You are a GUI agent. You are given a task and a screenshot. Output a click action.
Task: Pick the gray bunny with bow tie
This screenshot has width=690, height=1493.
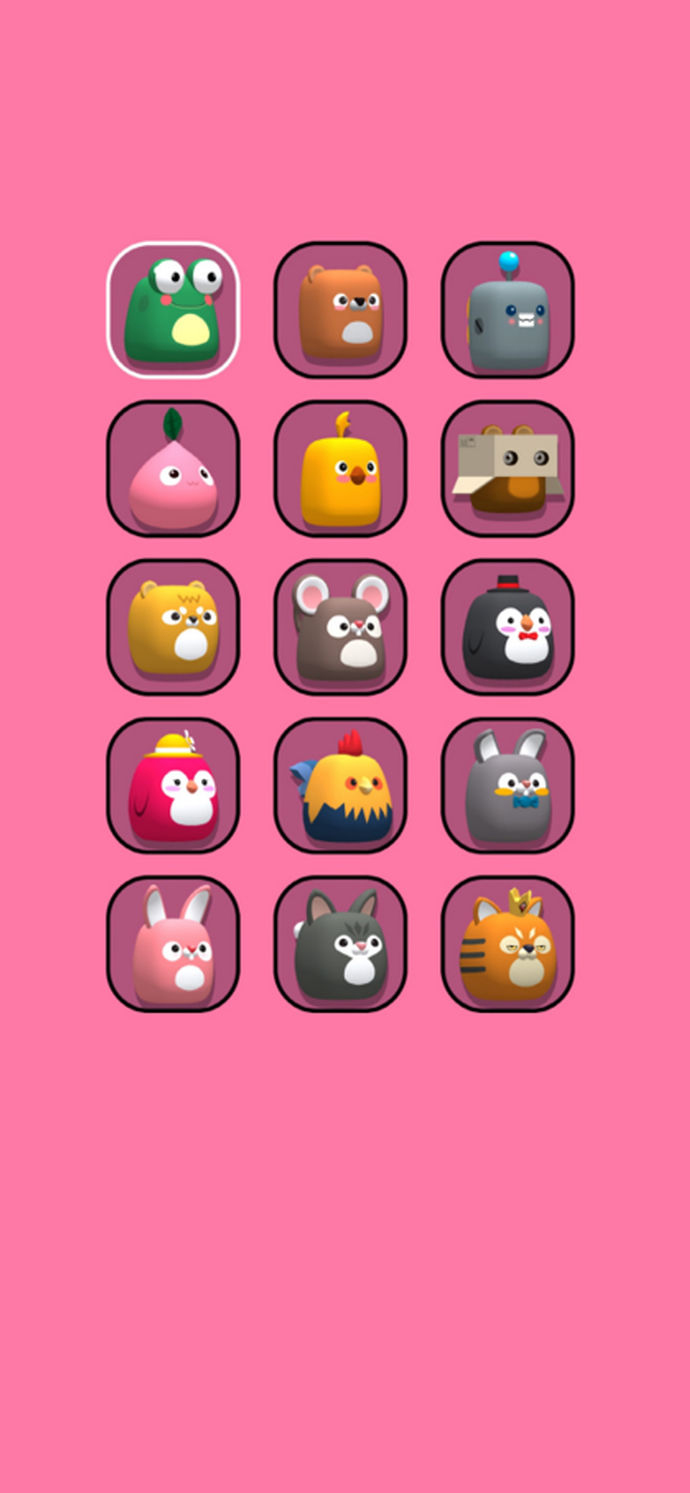click(x=508, y=785)
